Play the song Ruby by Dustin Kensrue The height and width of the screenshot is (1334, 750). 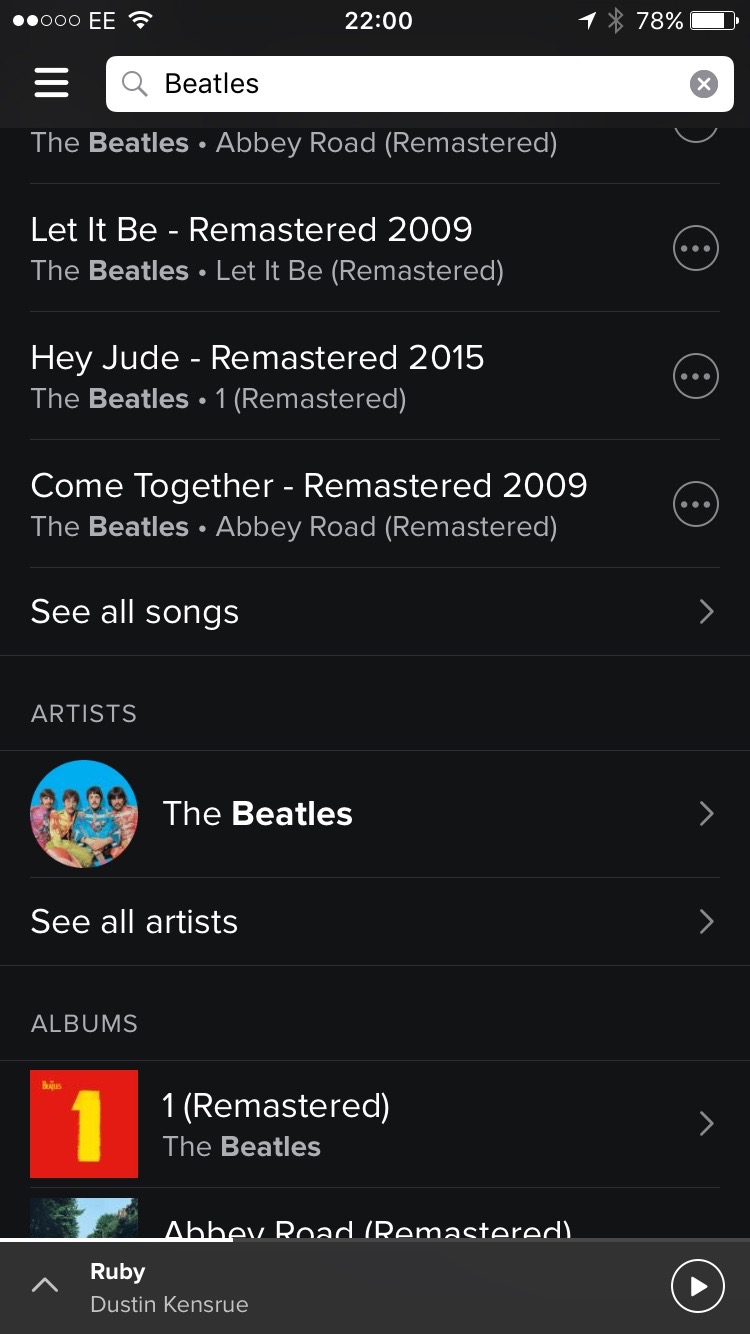click(x=697, y=1286)
